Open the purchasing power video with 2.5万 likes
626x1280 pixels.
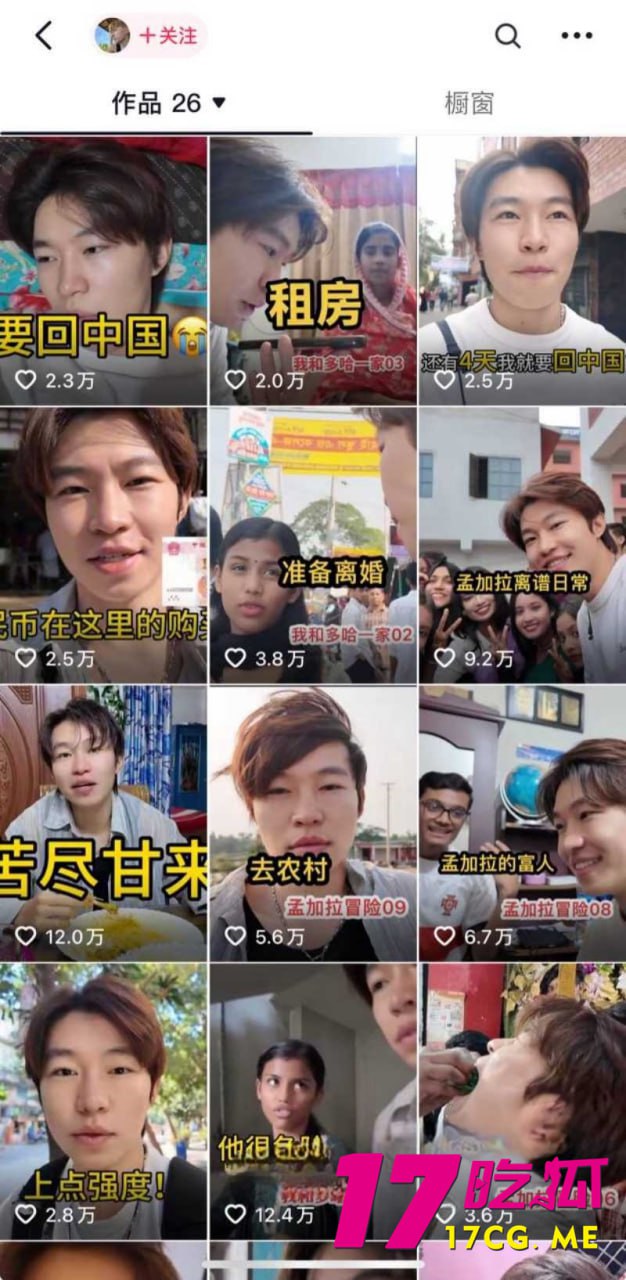[x=103, y=545]
